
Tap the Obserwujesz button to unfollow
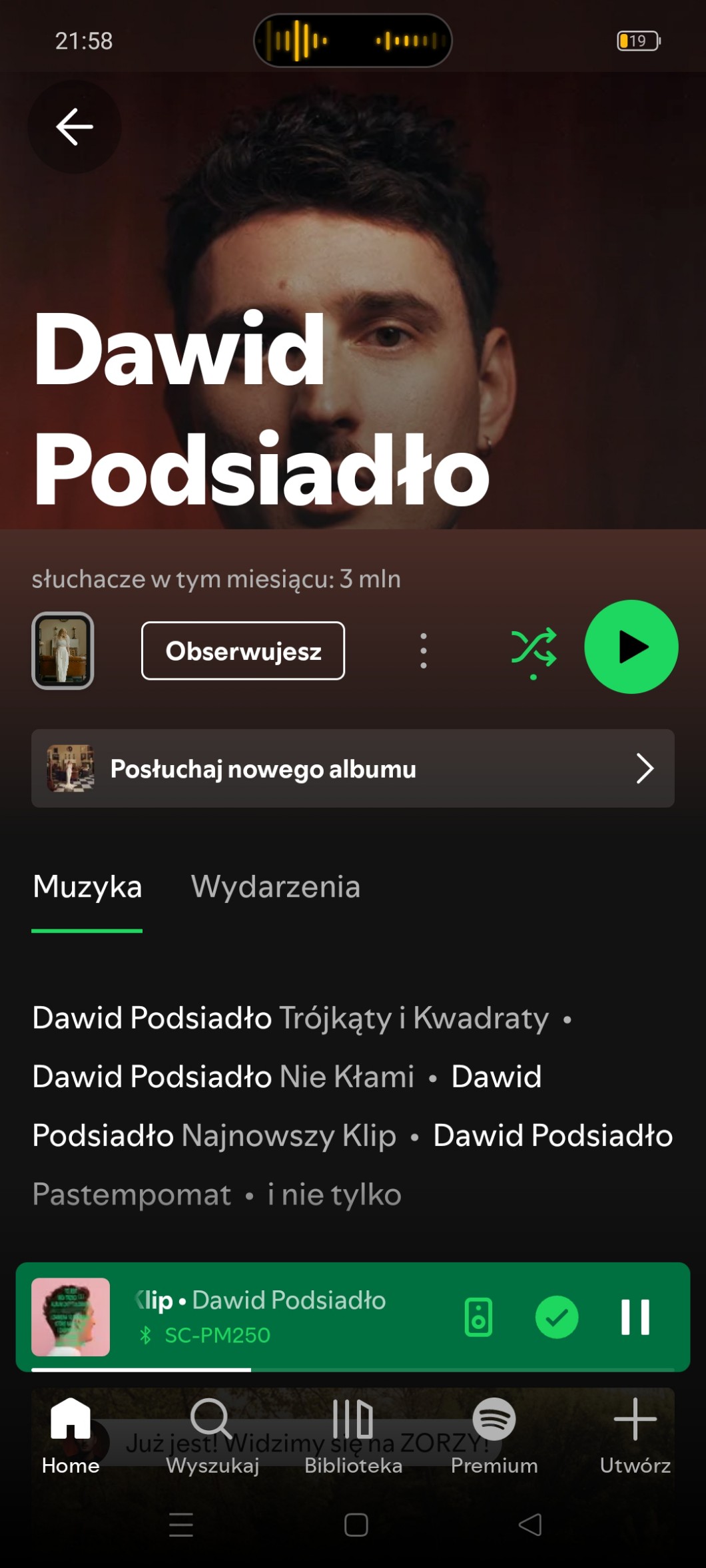tap(243, 651)
